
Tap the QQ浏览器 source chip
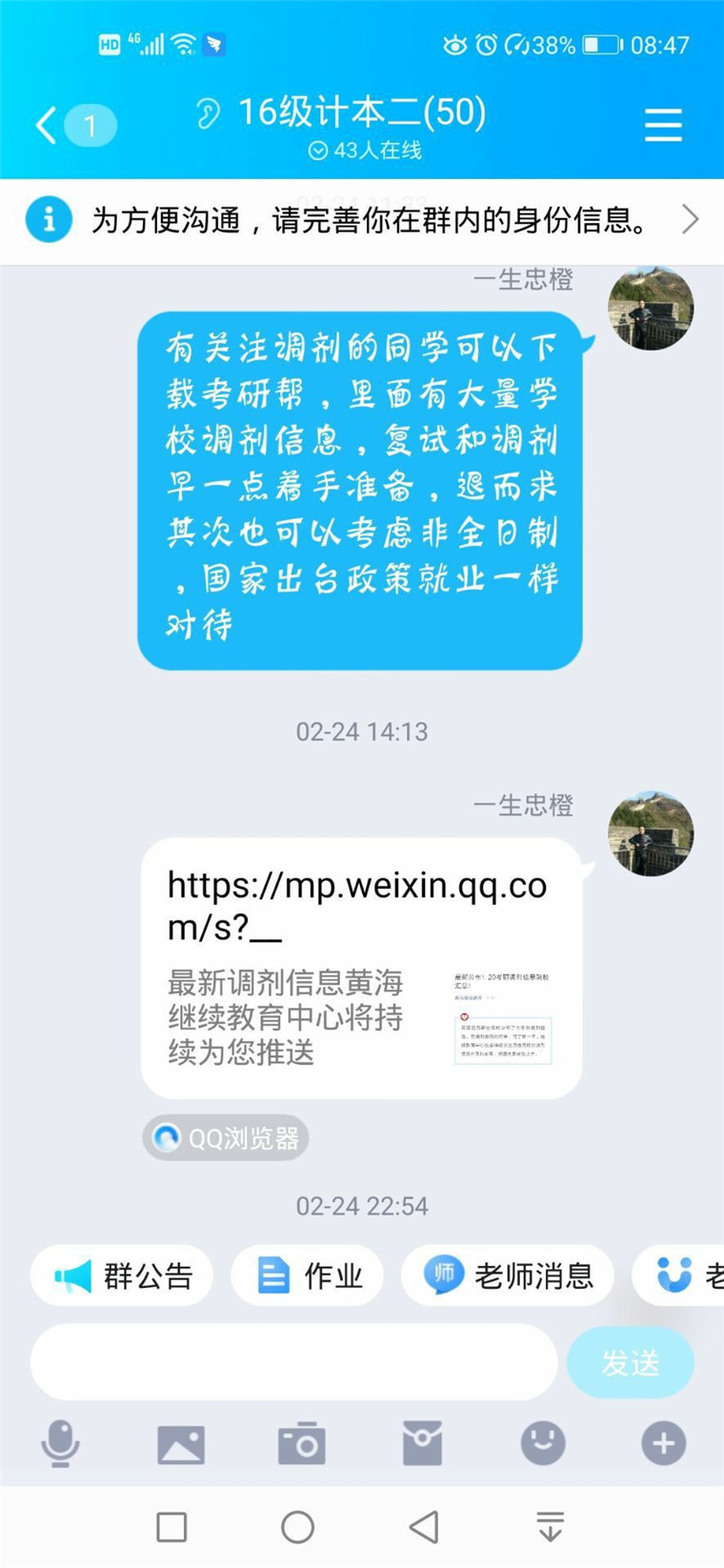[226, 1137]
